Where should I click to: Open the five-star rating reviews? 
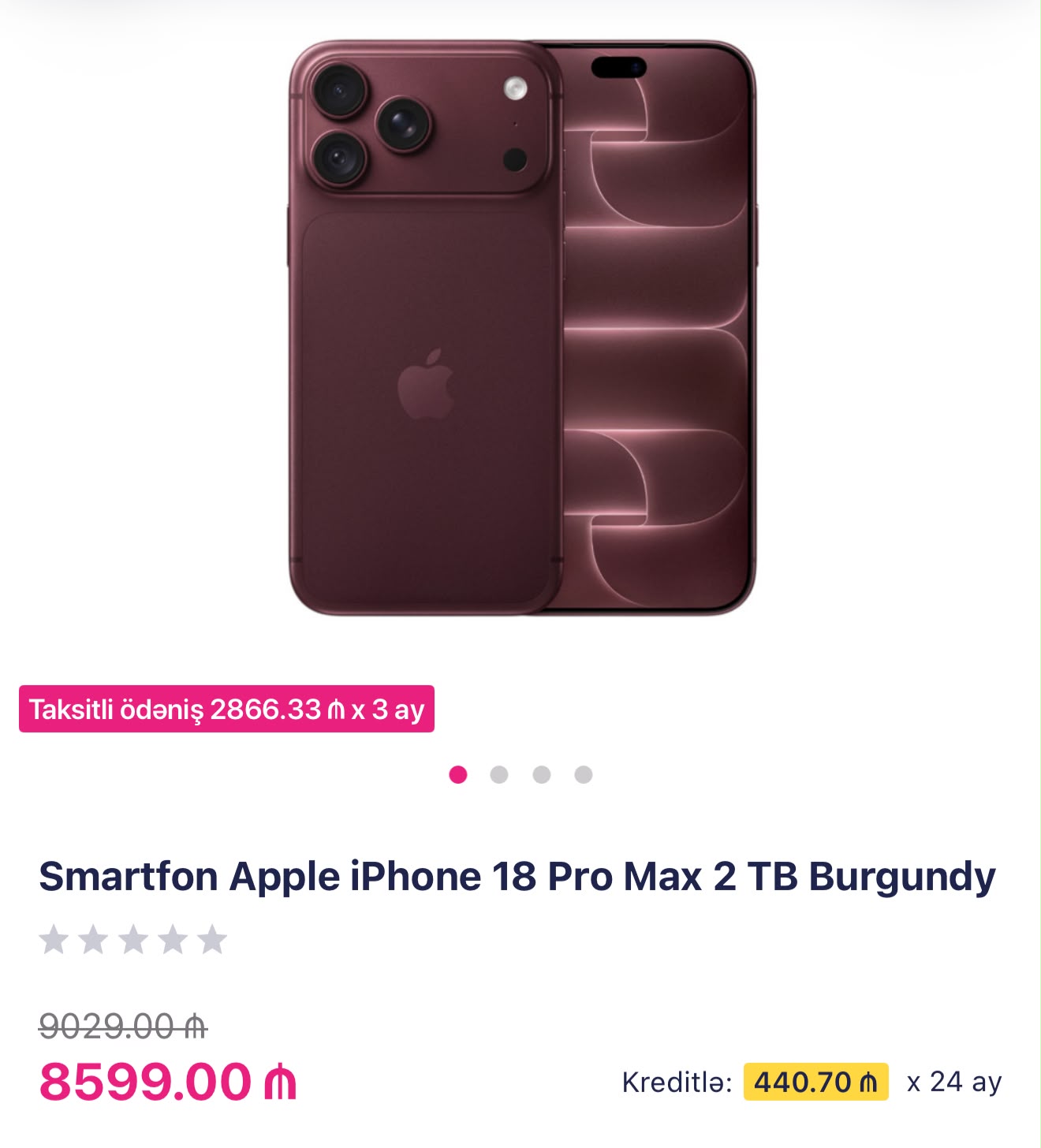pos(133,940)
